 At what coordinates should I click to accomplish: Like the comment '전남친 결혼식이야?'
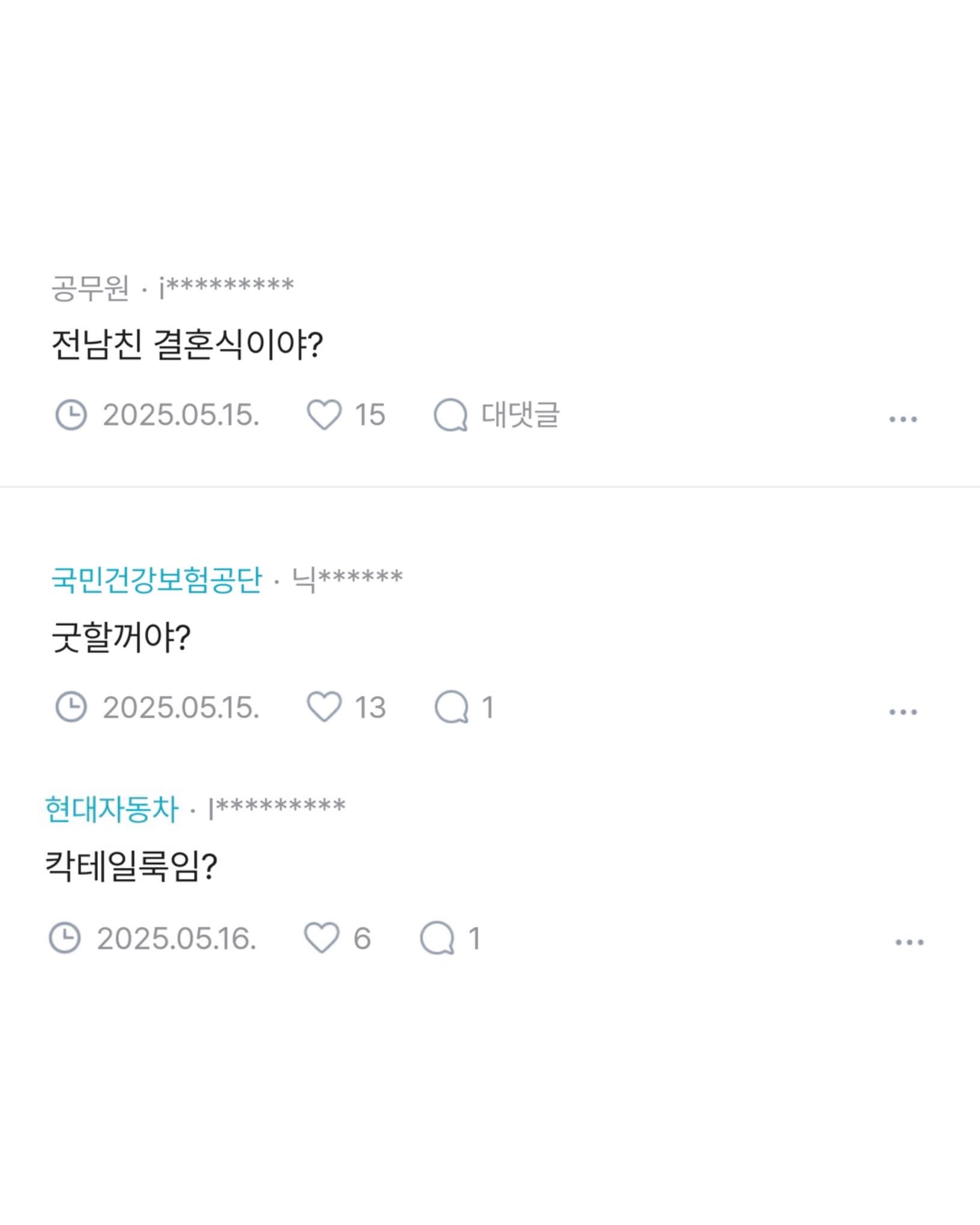click(325, 415)
